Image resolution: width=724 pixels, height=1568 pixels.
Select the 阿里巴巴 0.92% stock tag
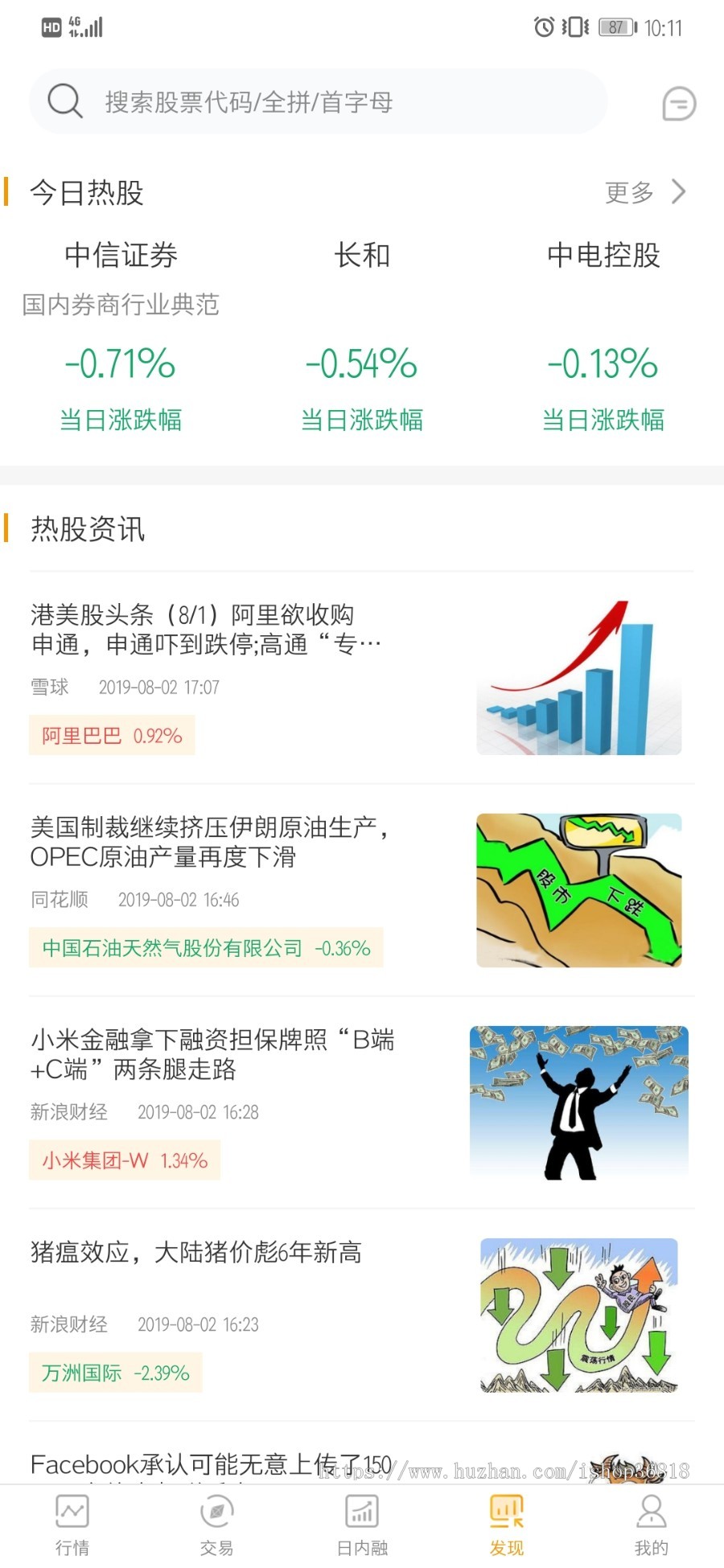click(111, 735)
